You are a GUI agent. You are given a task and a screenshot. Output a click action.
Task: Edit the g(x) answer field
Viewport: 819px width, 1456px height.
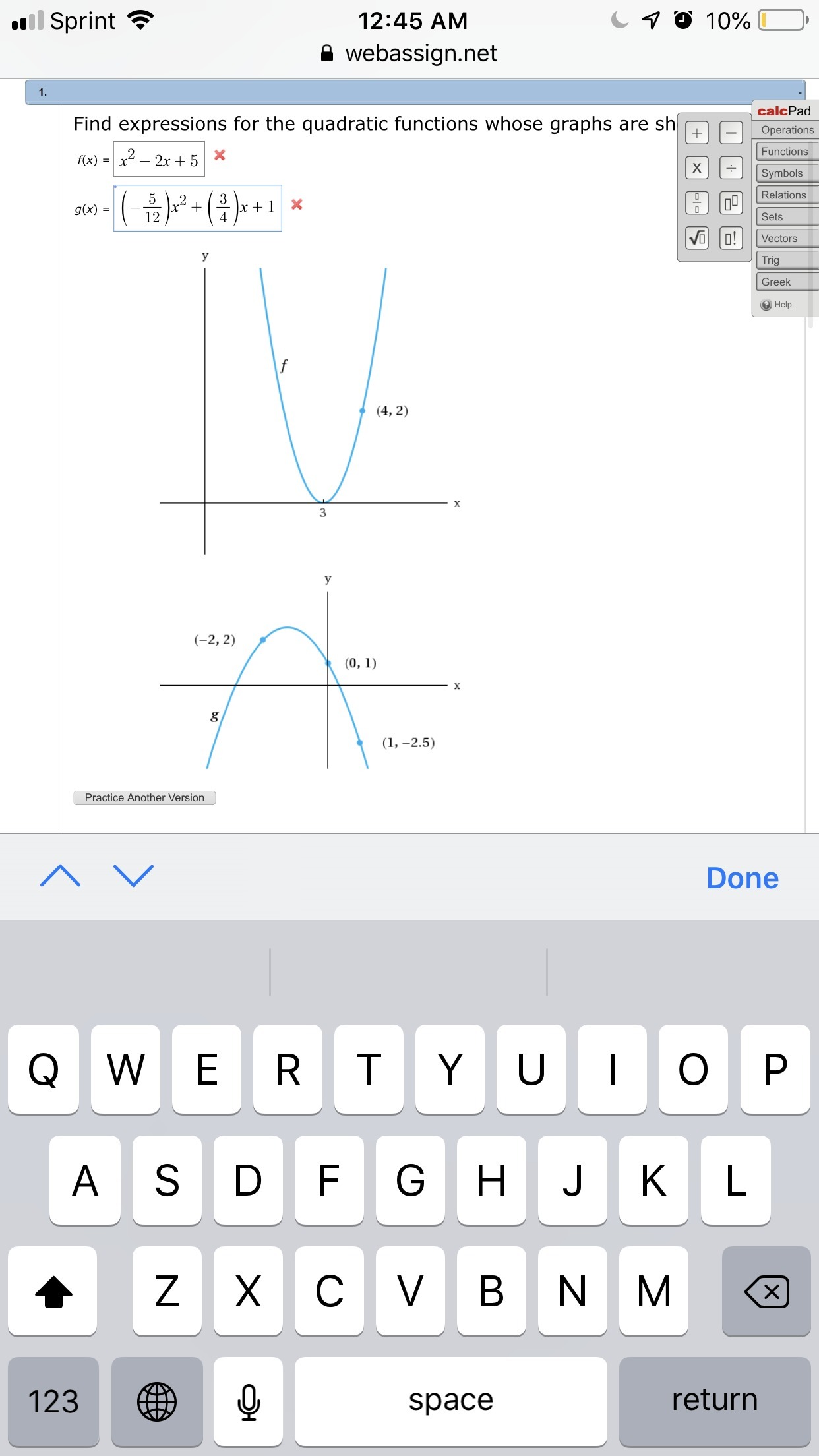(198, 208)
